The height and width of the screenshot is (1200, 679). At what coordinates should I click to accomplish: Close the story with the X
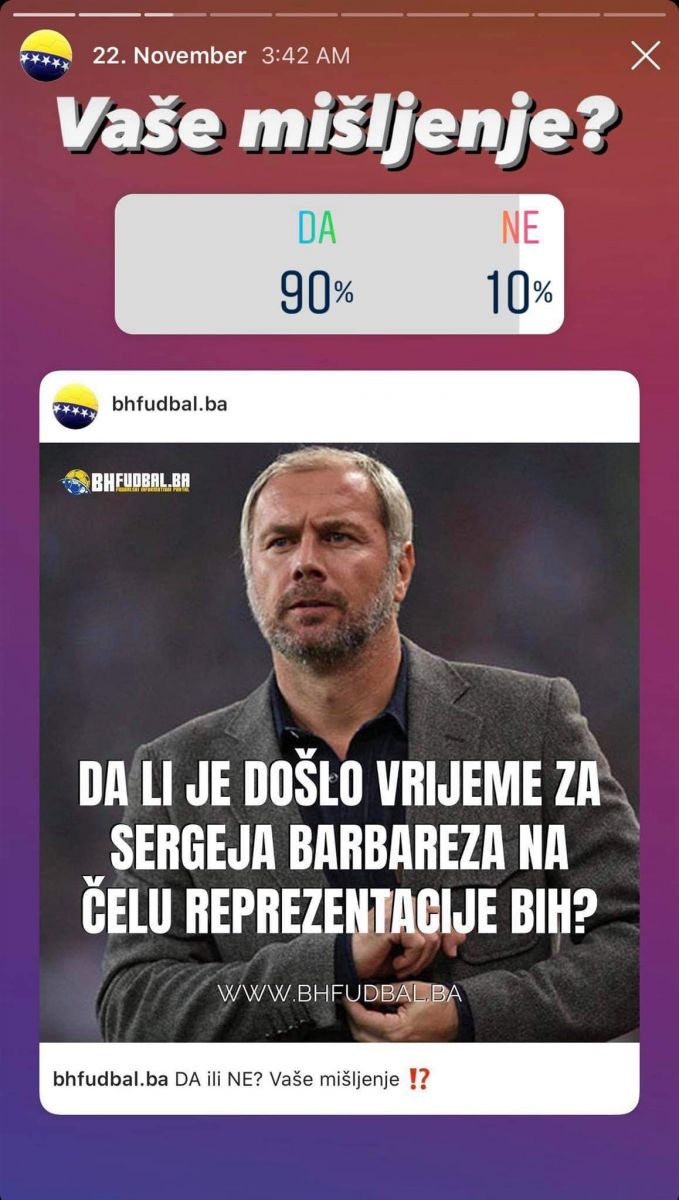pyautogui.click(x=646, y=56)
